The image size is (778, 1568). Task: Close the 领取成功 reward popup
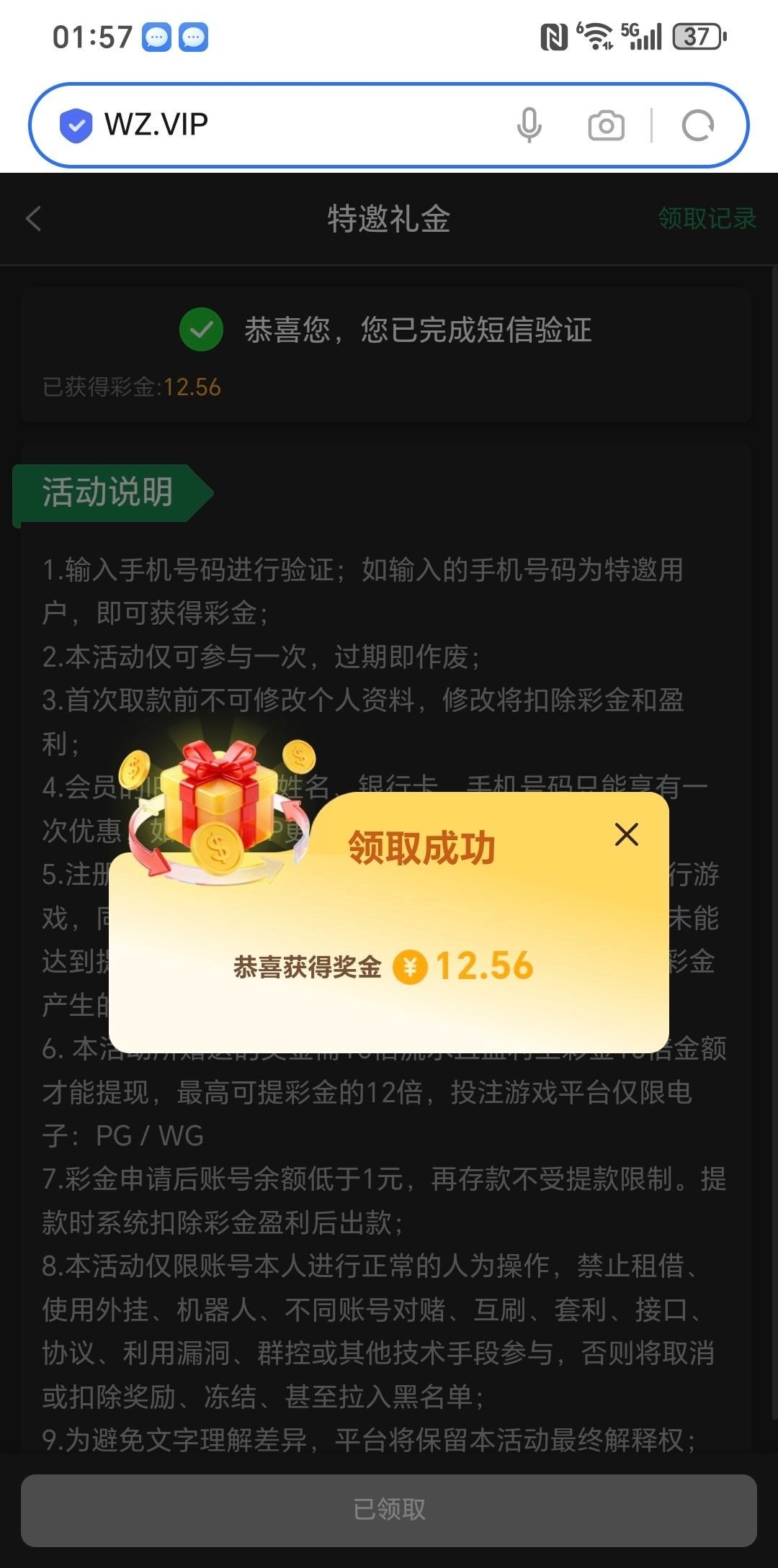pos(626,835)
